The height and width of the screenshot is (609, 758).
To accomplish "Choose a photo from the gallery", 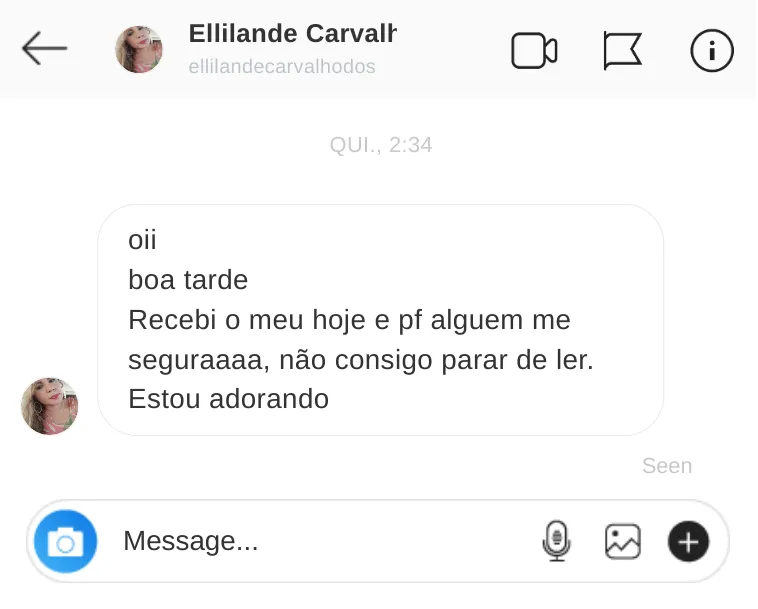I will tap(622, 541).
